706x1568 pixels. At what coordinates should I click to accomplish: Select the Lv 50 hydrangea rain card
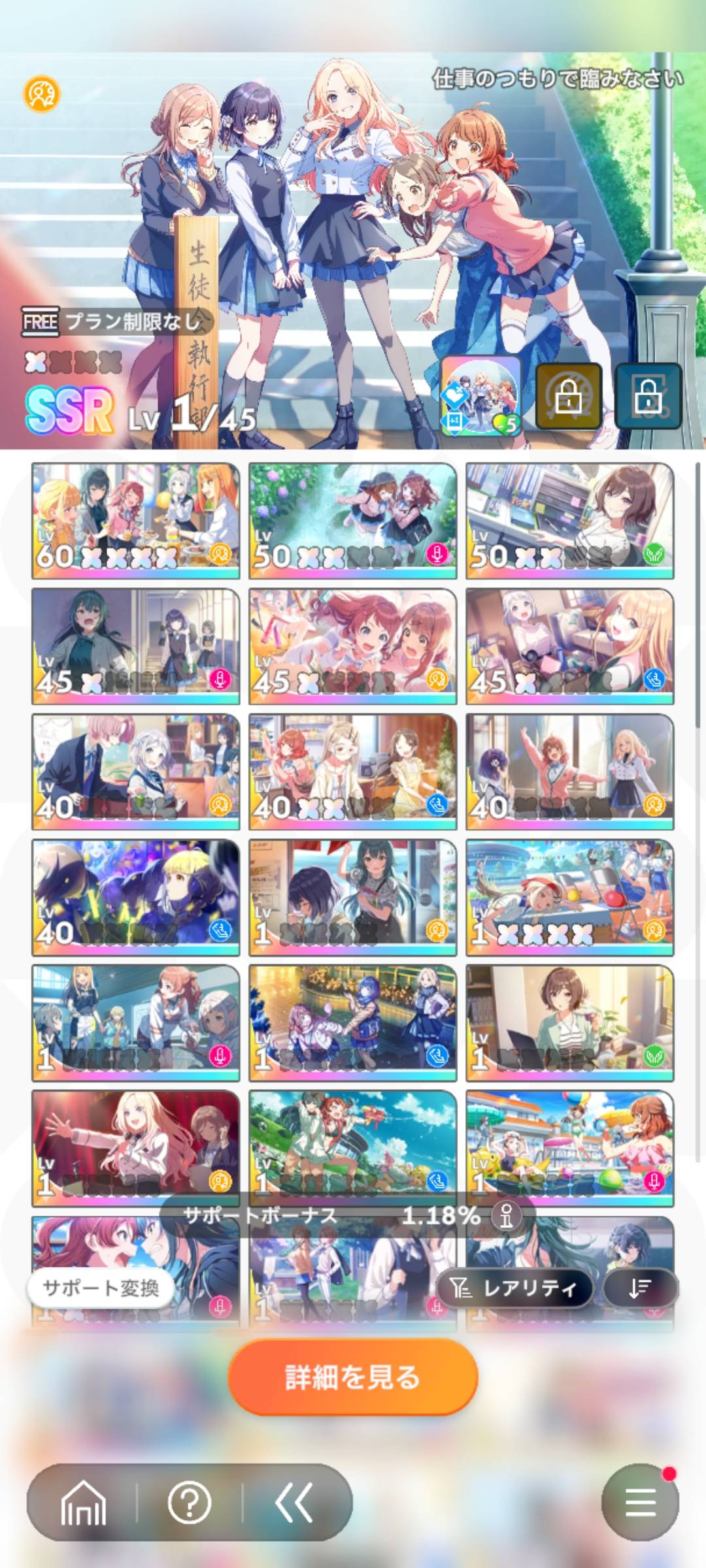pyautogui.click(x=352, y=520)
